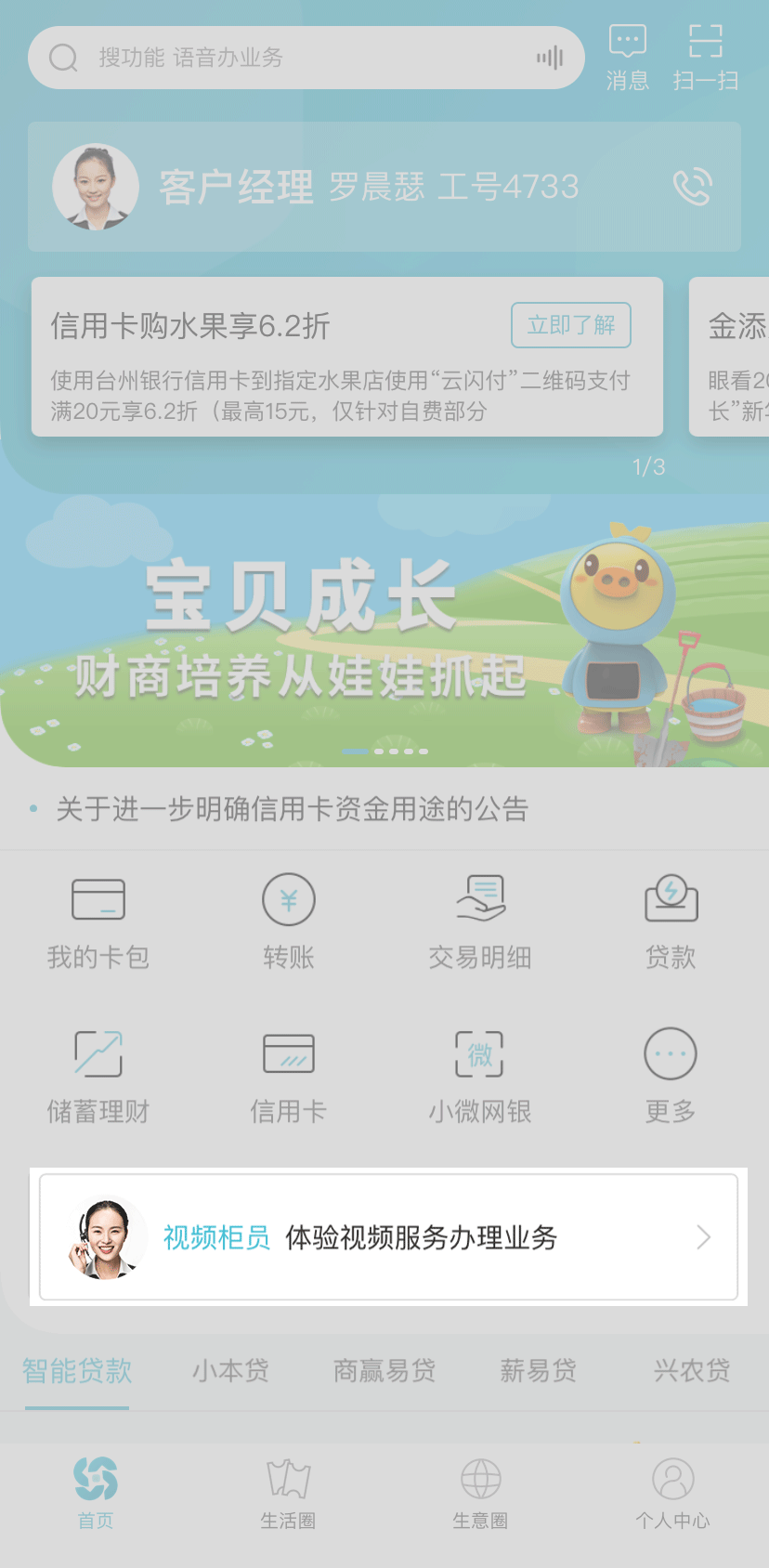Screen dimensions: 769x1568
Task: Open 消息 messages icon
Action: [x=628, y=58]
